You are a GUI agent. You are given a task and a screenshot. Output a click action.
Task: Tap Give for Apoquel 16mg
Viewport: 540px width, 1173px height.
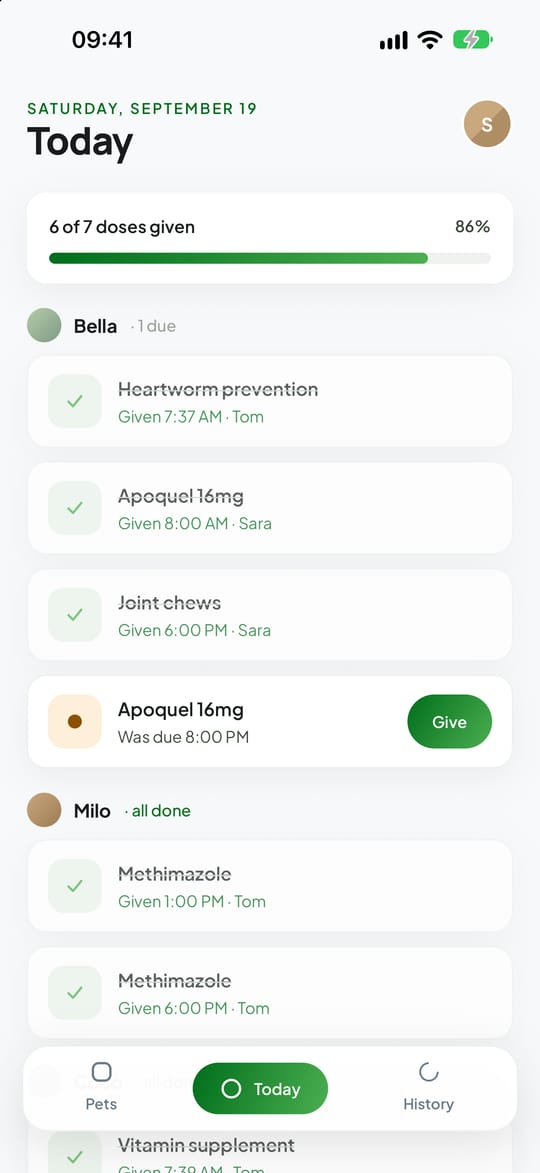450,722
